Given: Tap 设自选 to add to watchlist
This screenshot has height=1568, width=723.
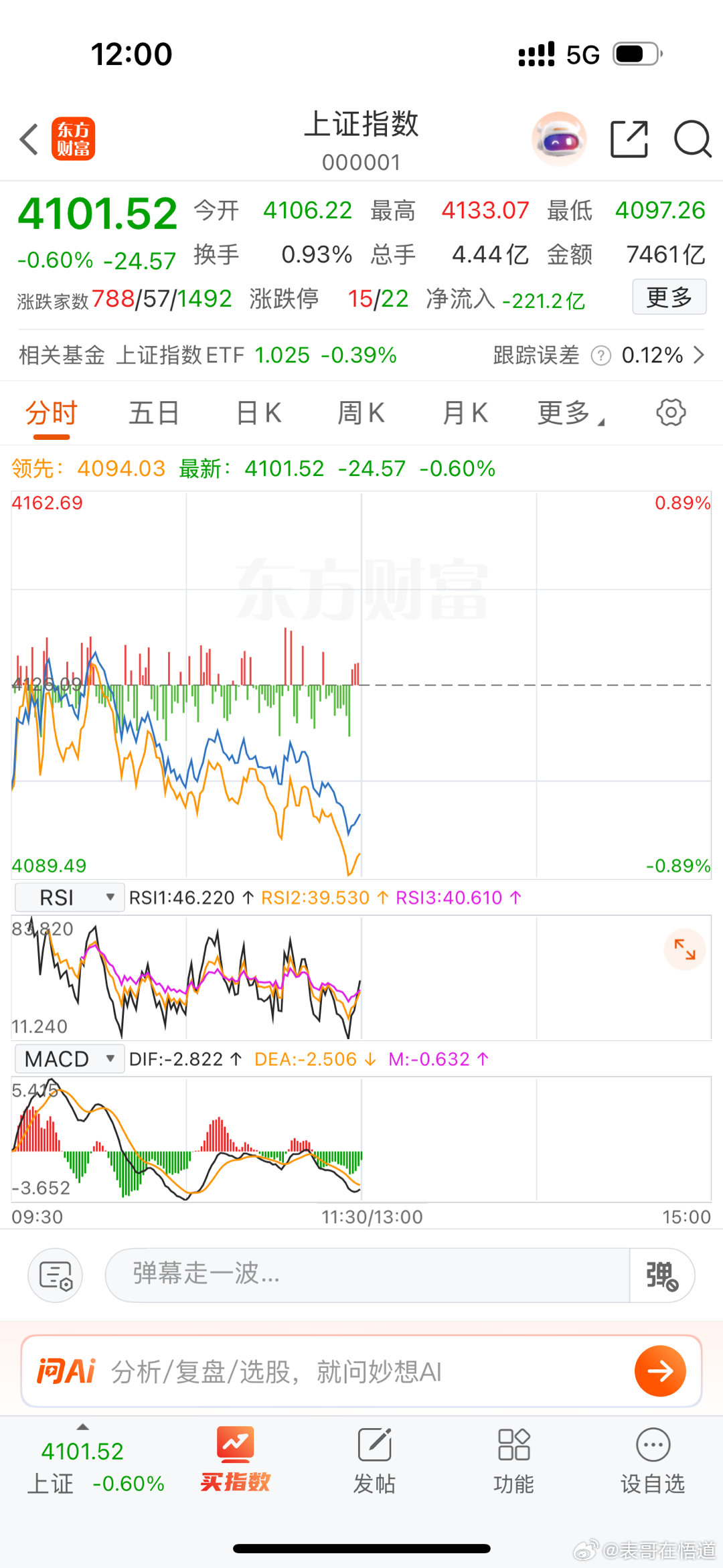Looking at the screenshot, I should [x=653, y=1463].
